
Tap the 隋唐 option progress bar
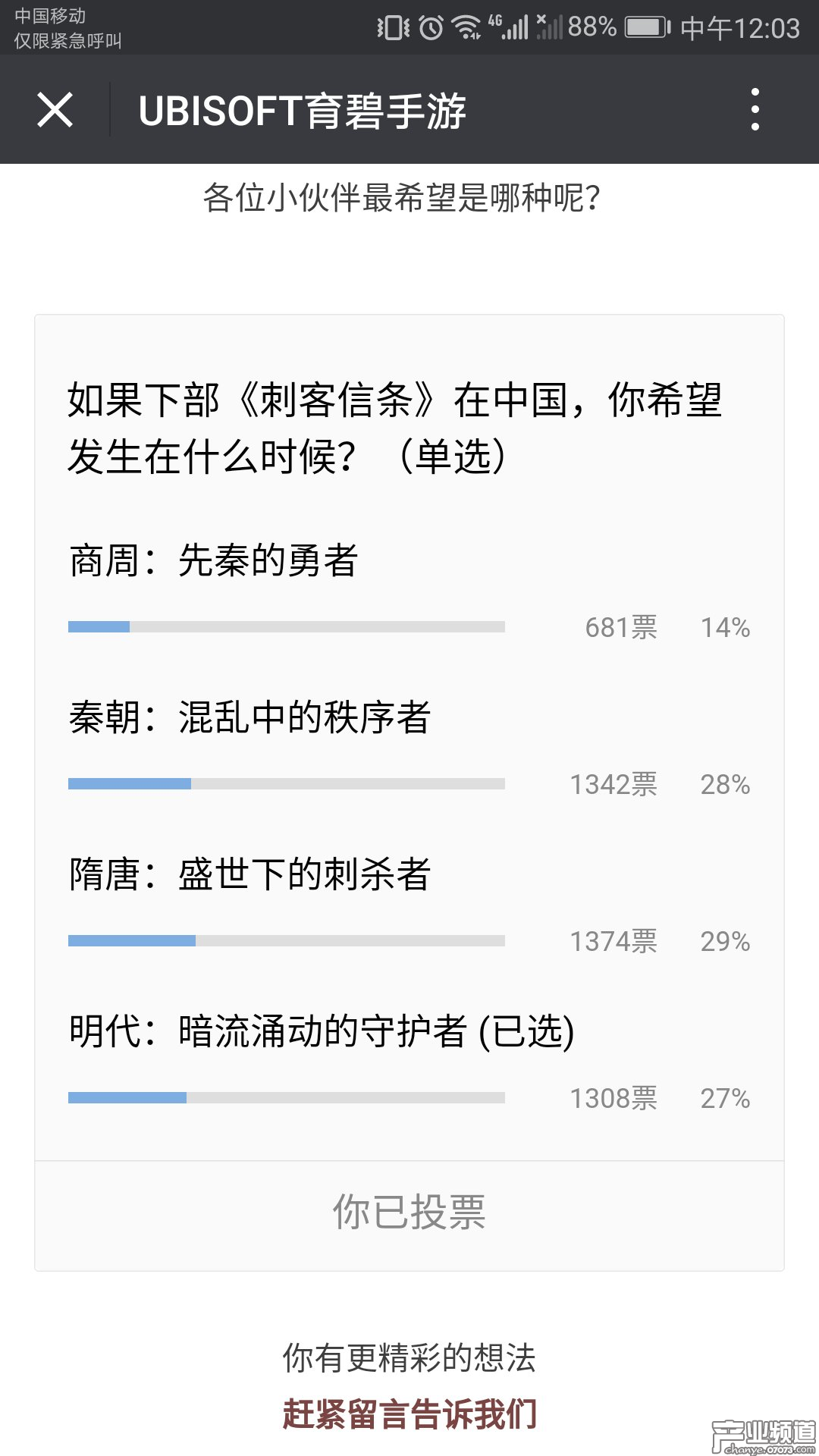point(288,941)
